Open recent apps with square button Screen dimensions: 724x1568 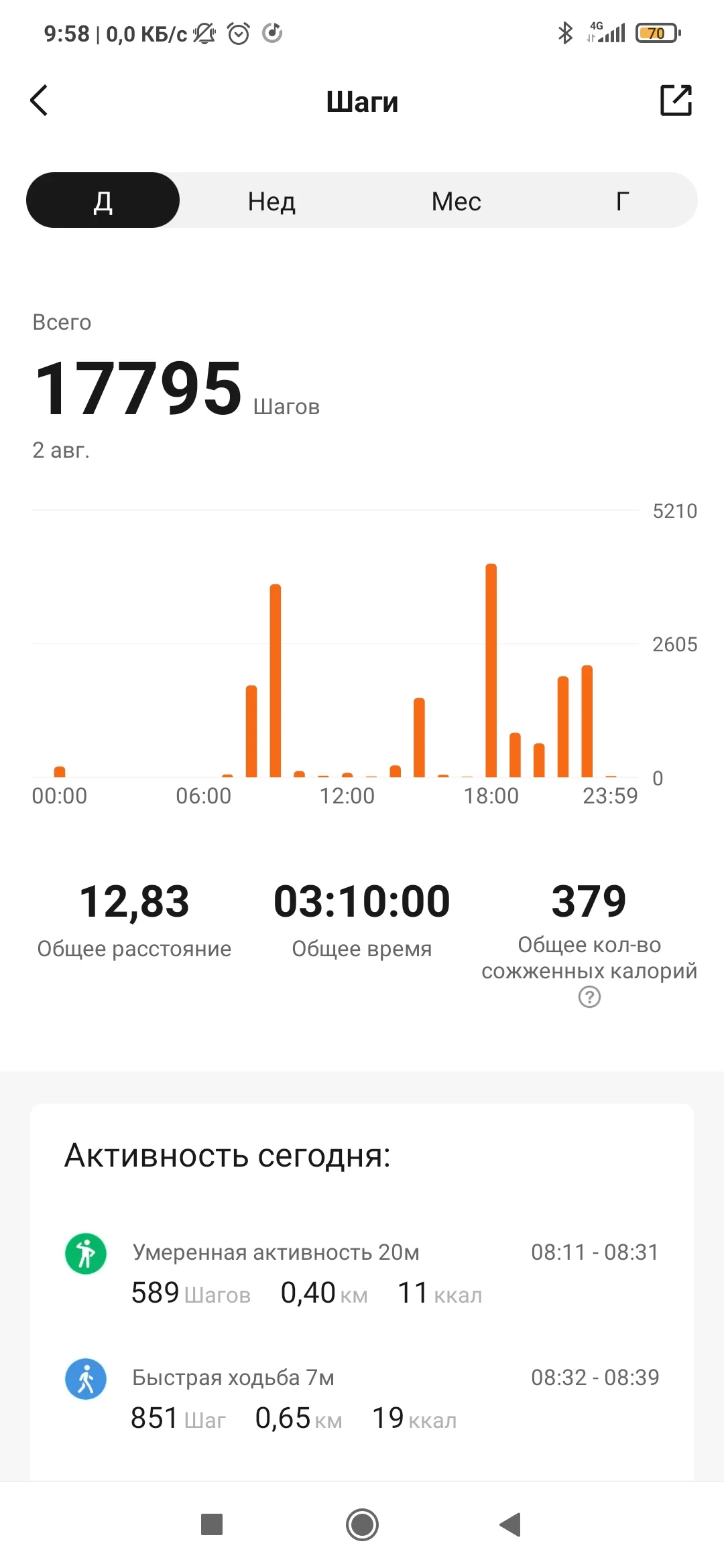click(212, 1524)
